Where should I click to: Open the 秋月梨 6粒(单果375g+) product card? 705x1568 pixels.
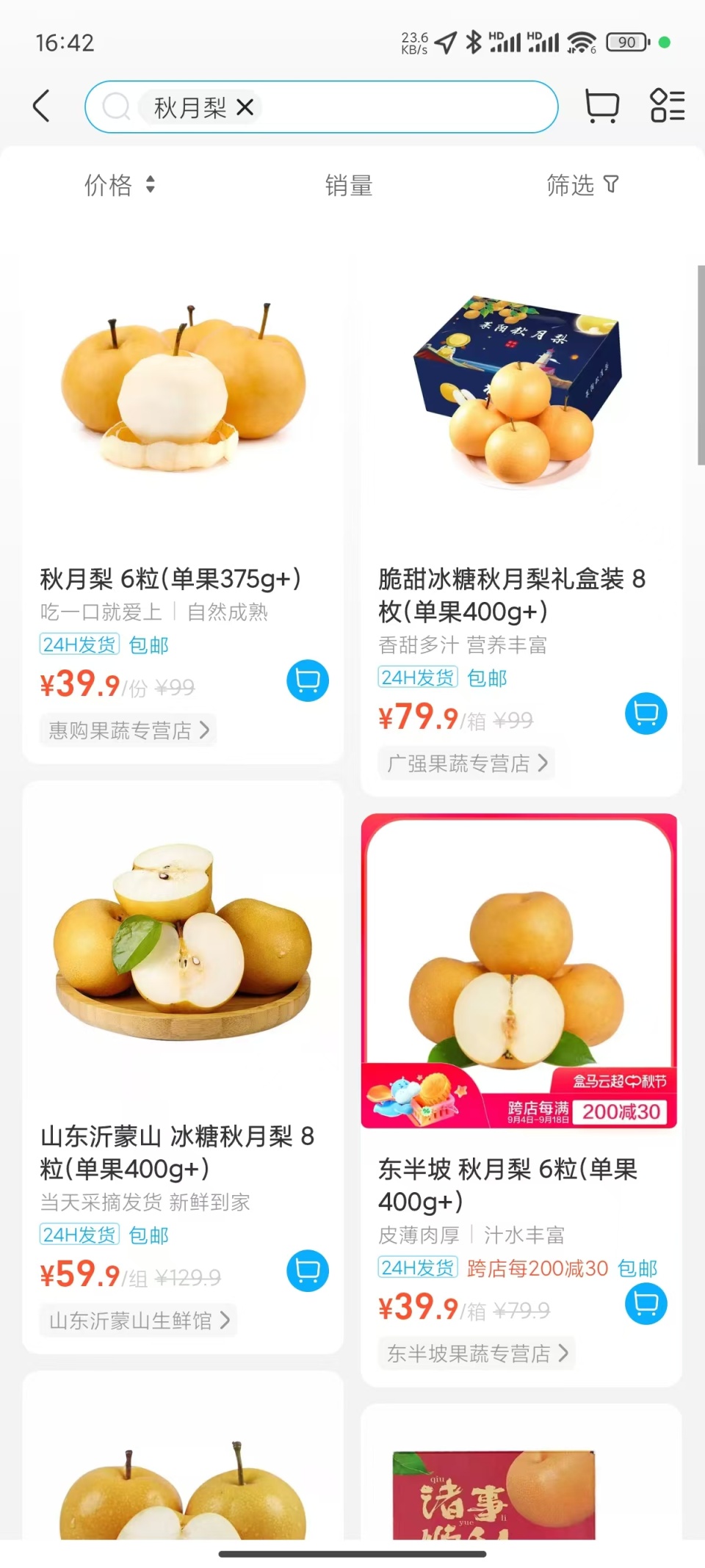tap(182, 411)
